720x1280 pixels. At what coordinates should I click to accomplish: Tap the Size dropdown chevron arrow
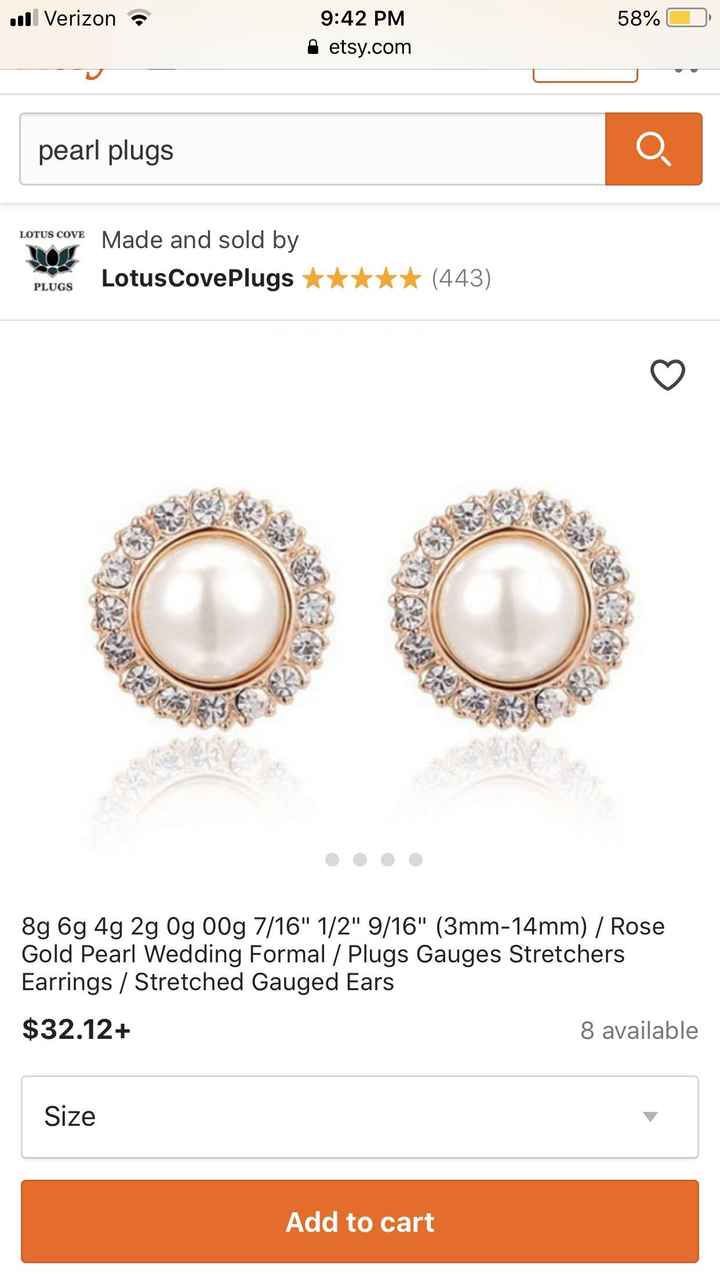coord(651,1117)
